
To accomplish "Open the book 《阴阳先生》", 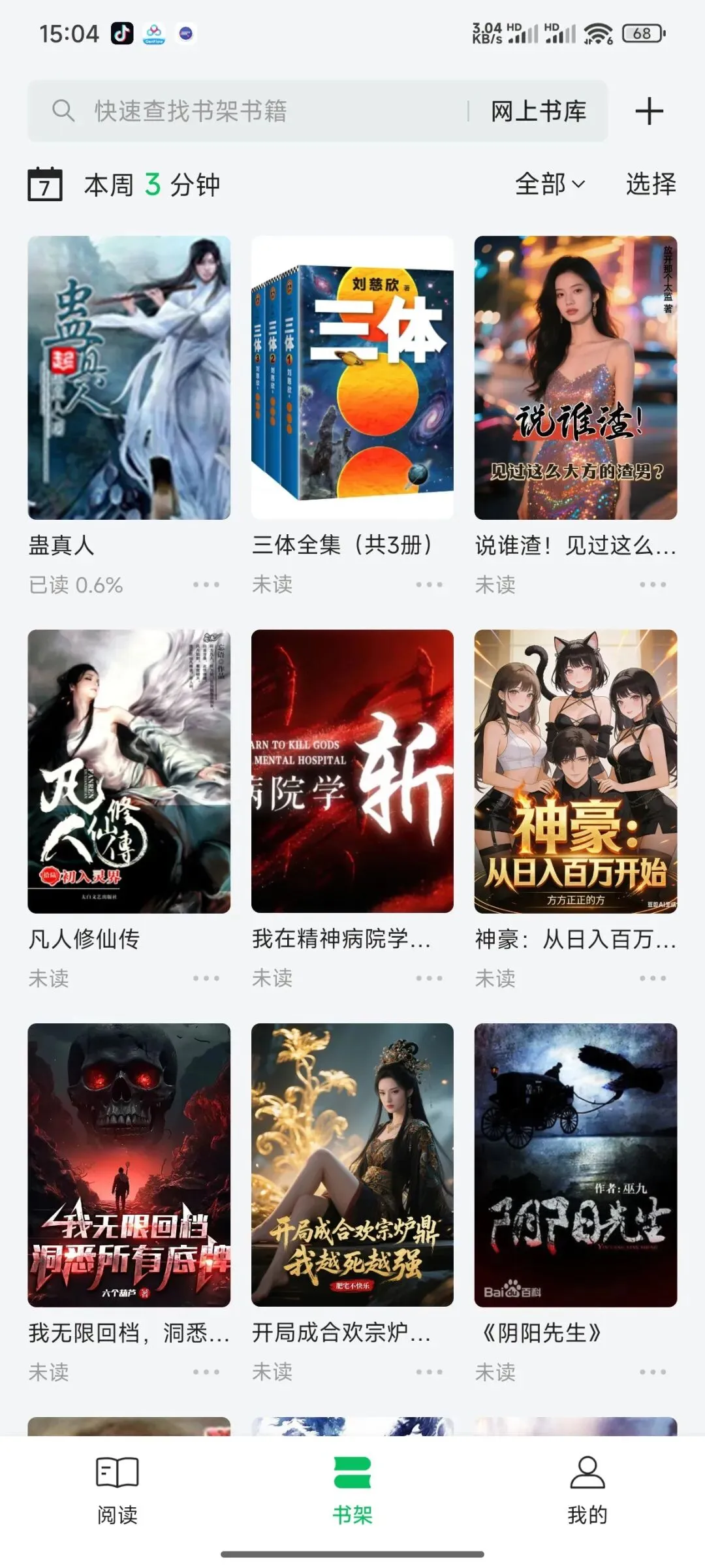I will pyautogui.click(x=575, y=1164).
